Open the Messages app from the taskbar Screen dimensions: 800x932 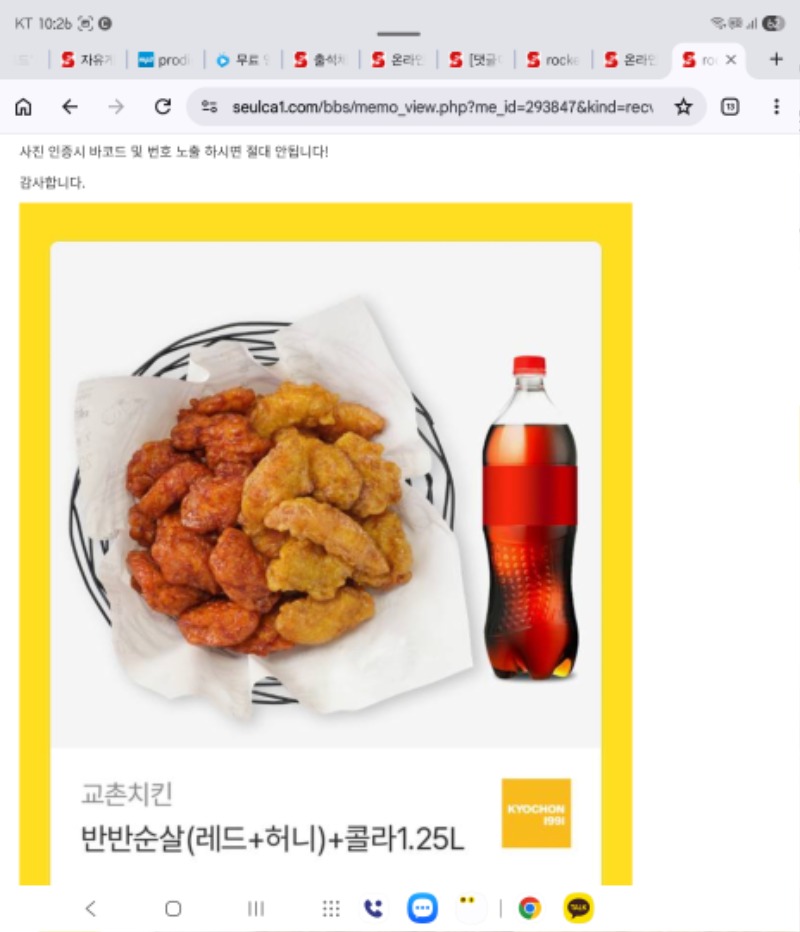(x=422, y=908)
